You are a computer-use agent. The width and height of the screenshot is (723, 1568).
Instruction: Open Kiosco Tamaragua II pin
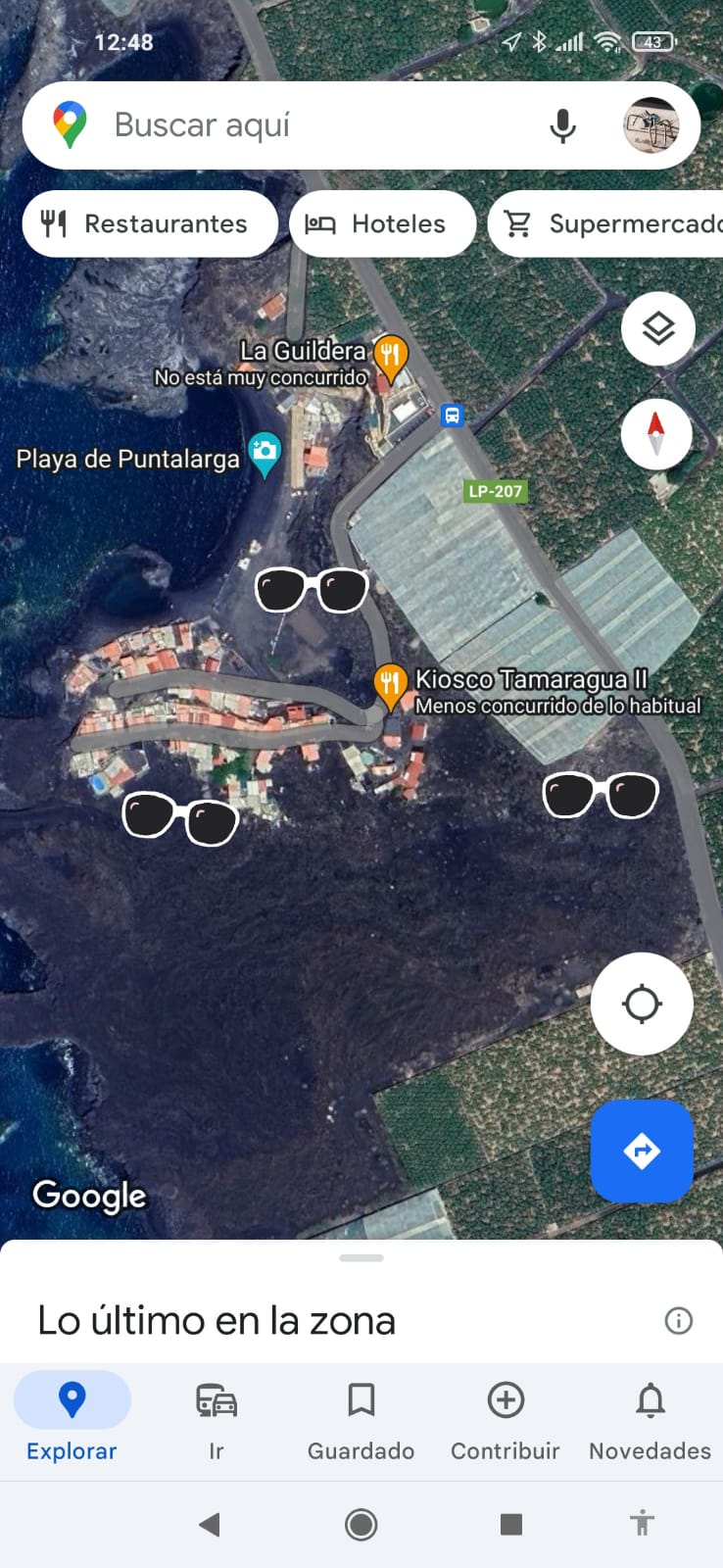tap(390, 684)
